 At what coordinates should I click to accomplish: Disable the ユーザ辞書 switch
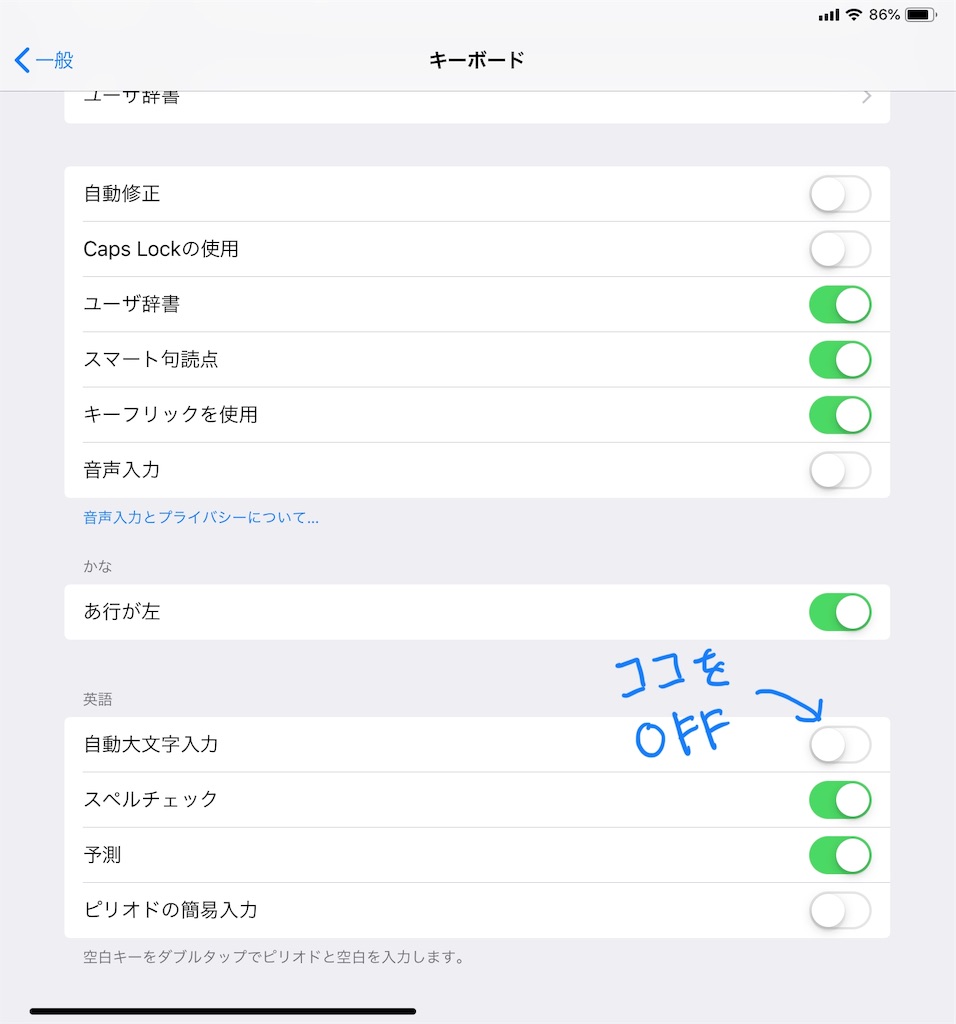pos(840,304)
